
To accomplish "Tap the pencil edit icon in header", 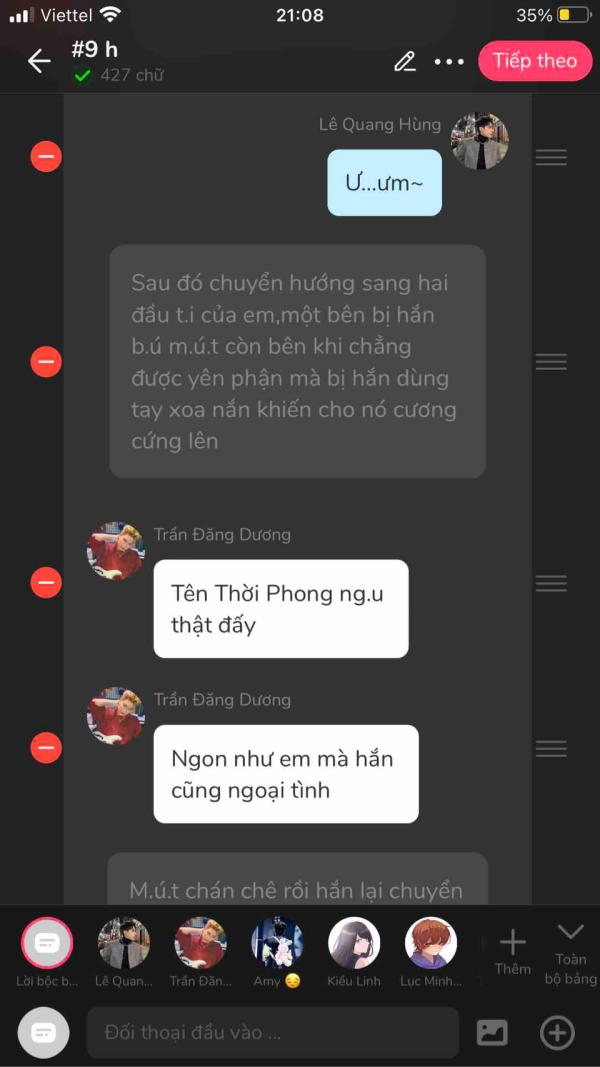I will (405, 61).
